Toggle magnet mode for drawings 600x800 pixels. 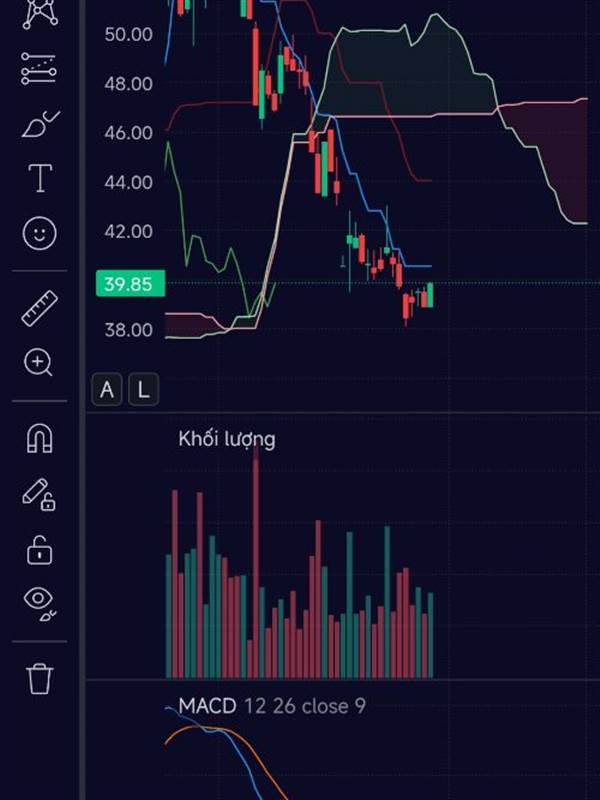(x=40, y=438)
